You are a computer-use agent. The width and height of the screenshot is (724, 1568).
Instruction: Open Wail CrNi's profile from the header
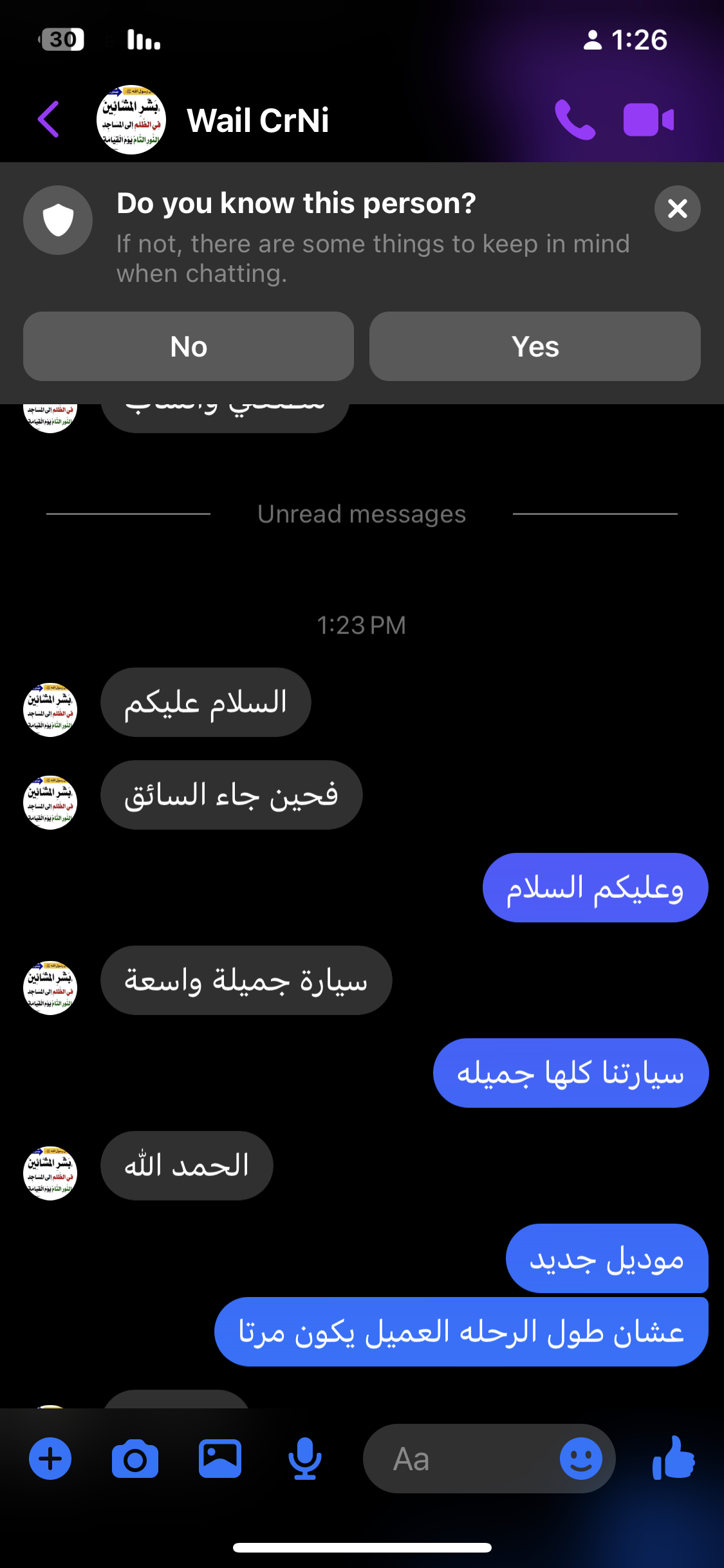point(257,120)
